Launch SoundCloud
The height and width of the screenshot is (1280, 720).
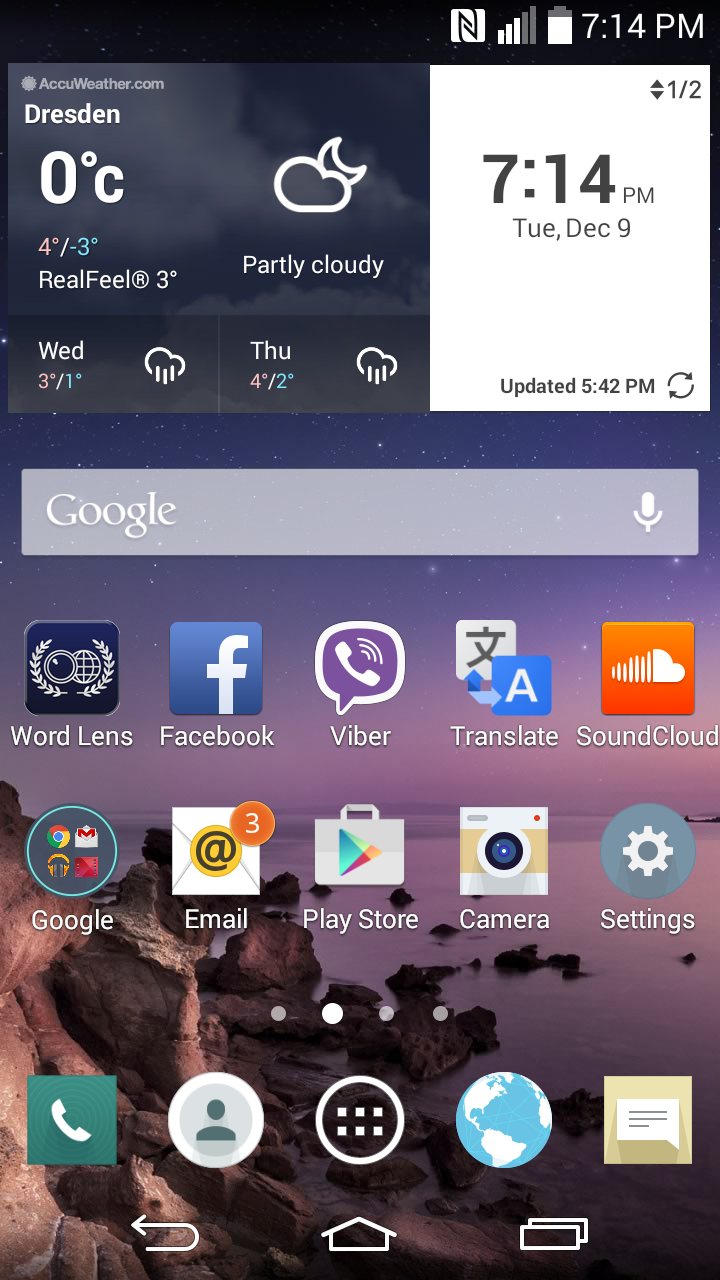tap(647, 669)
